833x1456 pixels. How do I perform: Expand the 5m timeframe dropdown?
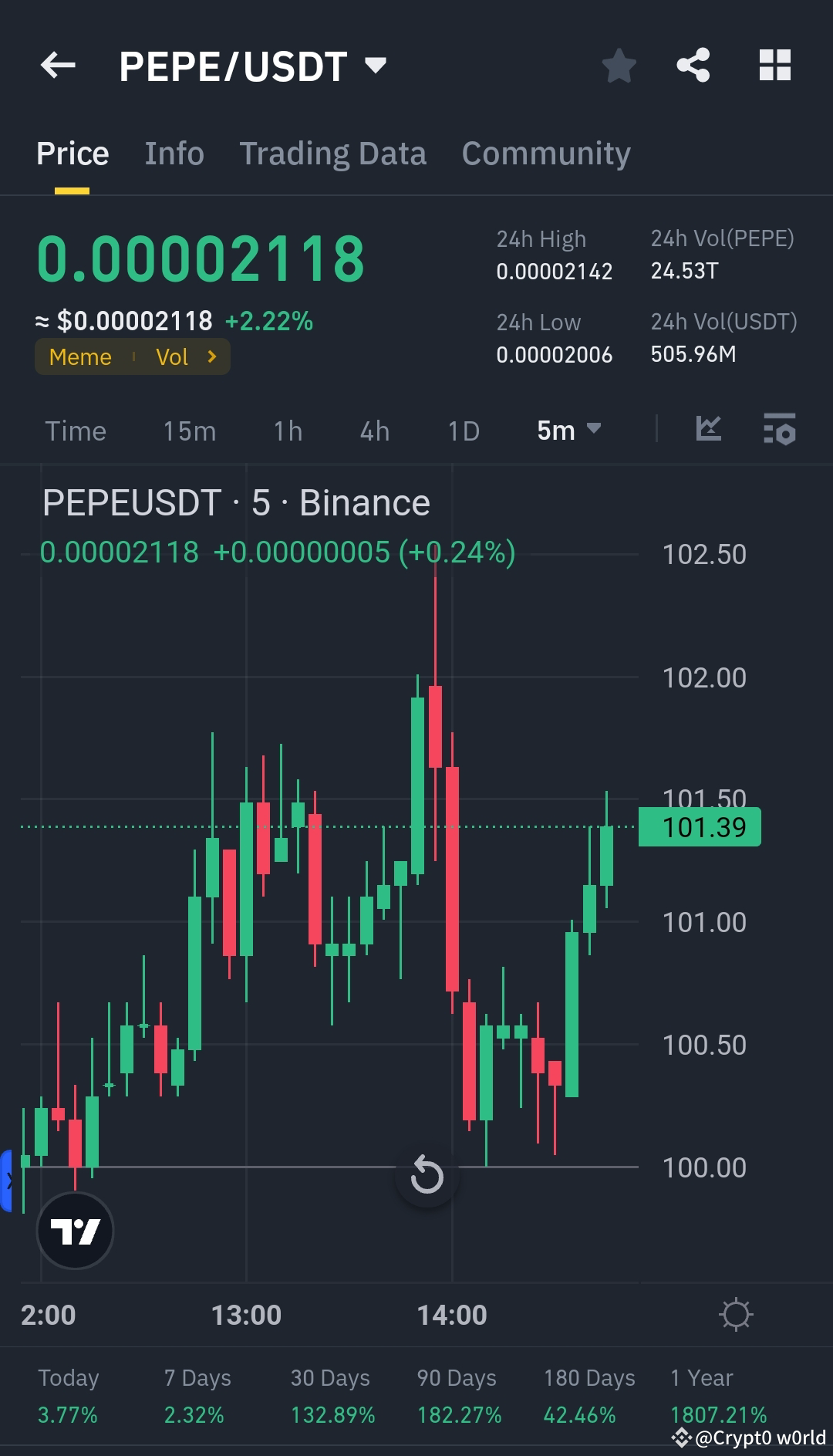point(568,431)
